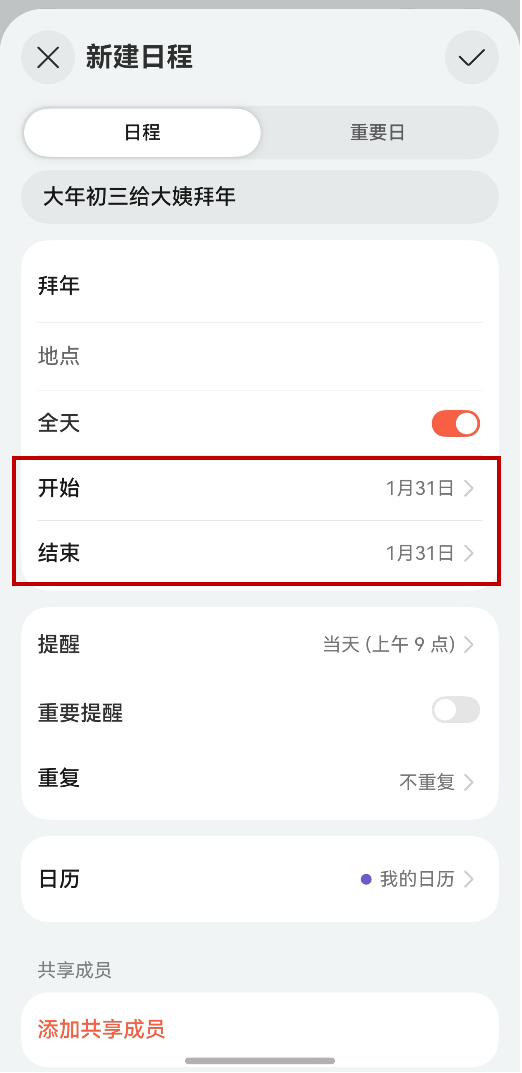Open the 开始 start date picker

point(260,489)
